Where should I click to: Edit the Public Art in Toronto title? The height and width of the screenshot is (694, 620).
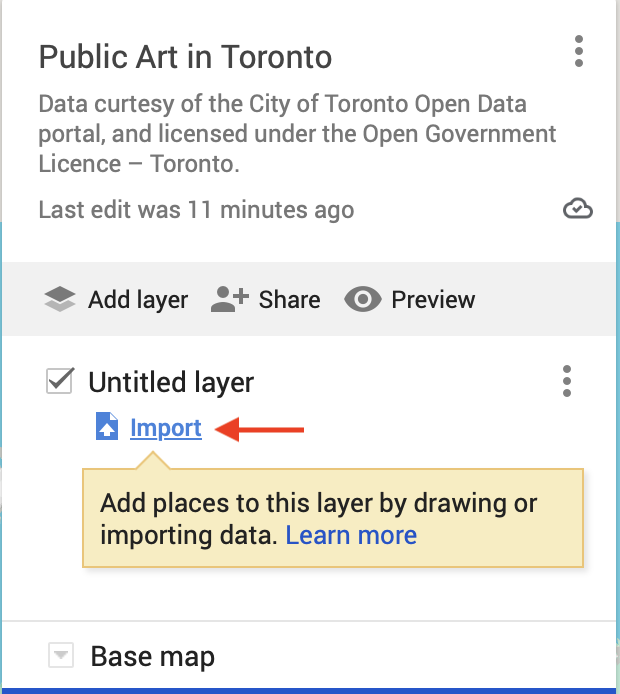click(x=185, y=56)
